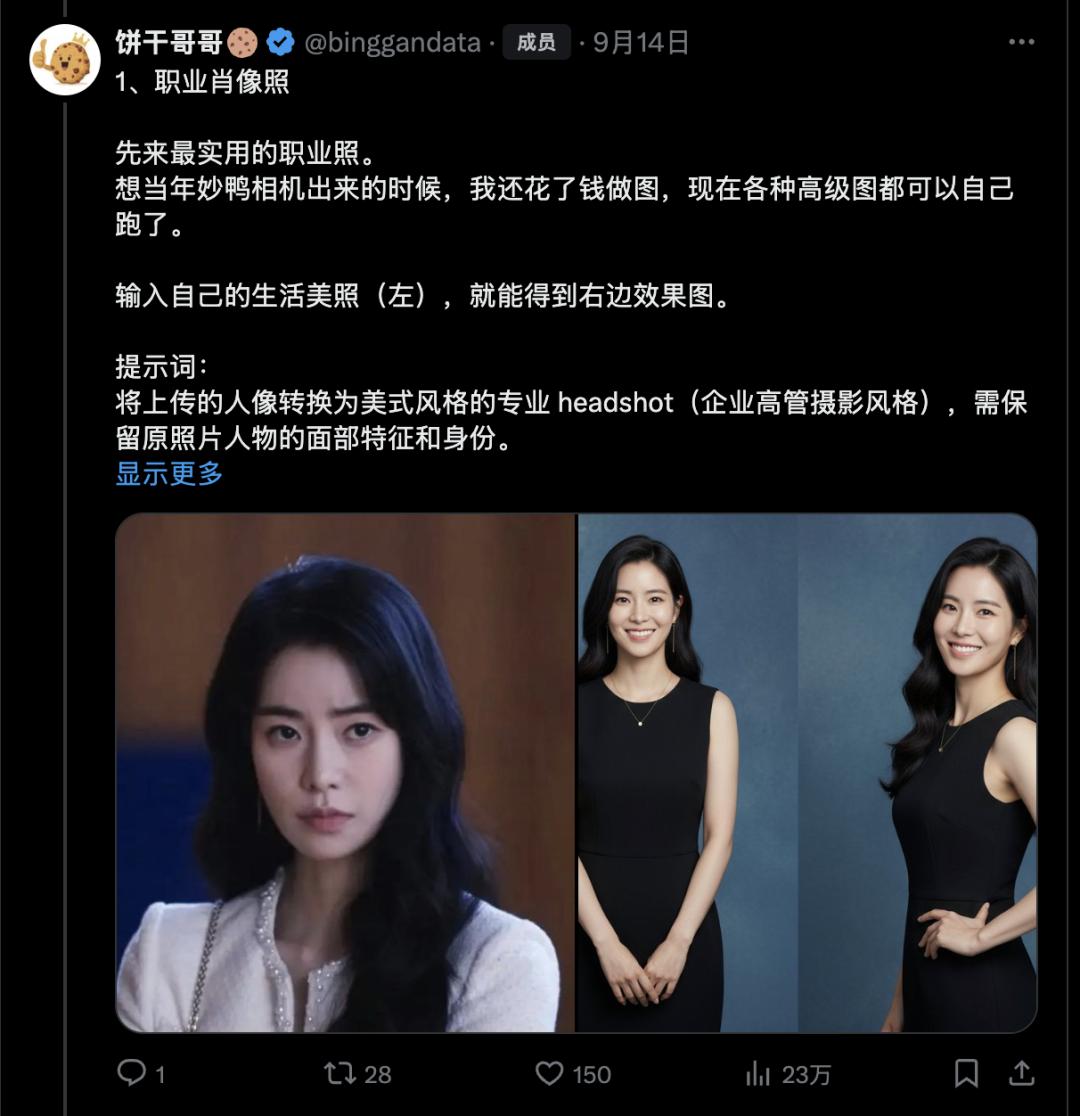This screenshot has height=1116, width=1080.
Task: Open the left photo of woman in white jacket
Action: [x=345, y=772]
